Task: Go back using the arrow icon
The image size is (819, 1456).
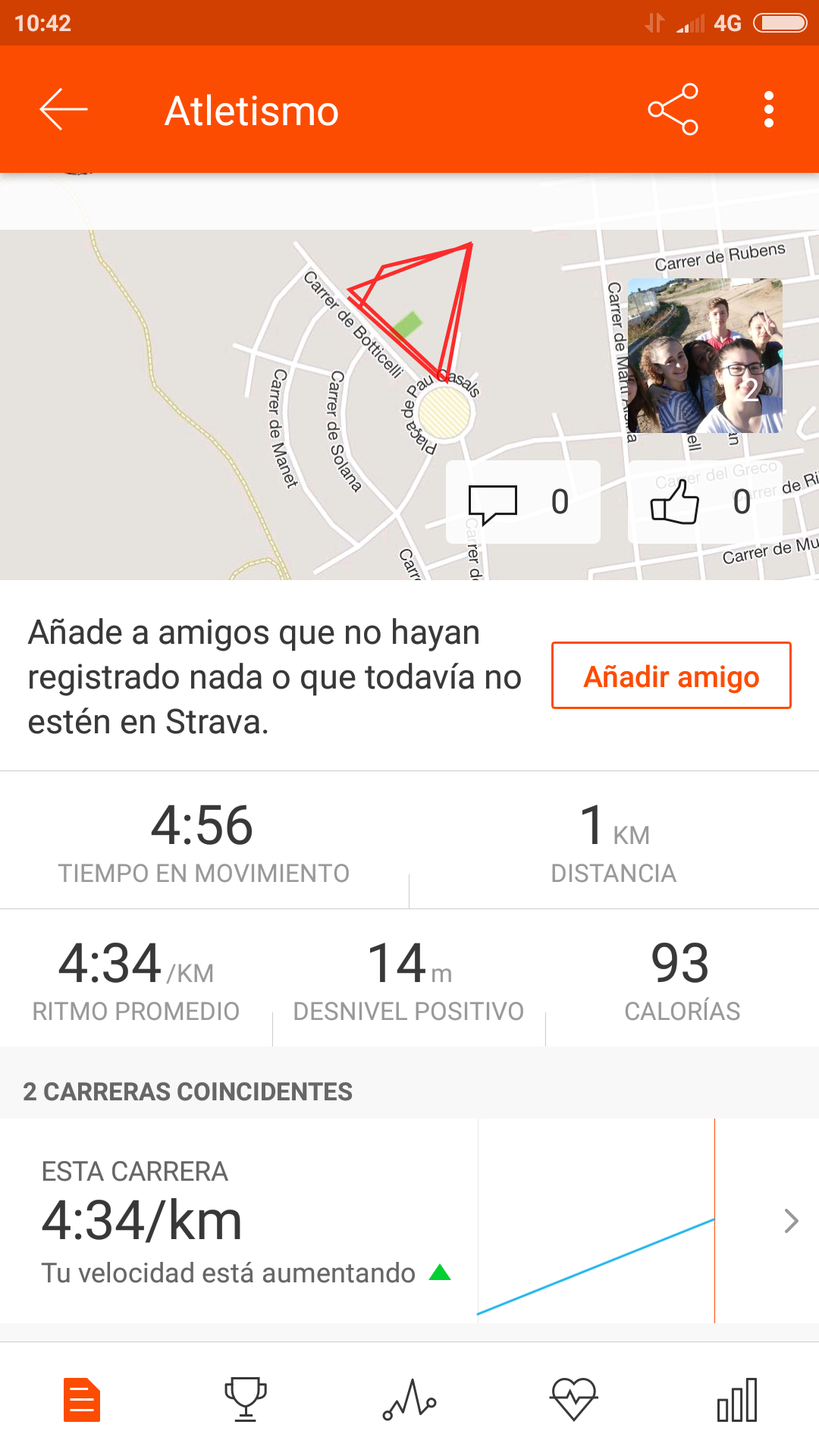Action: (x=64, y=110)
